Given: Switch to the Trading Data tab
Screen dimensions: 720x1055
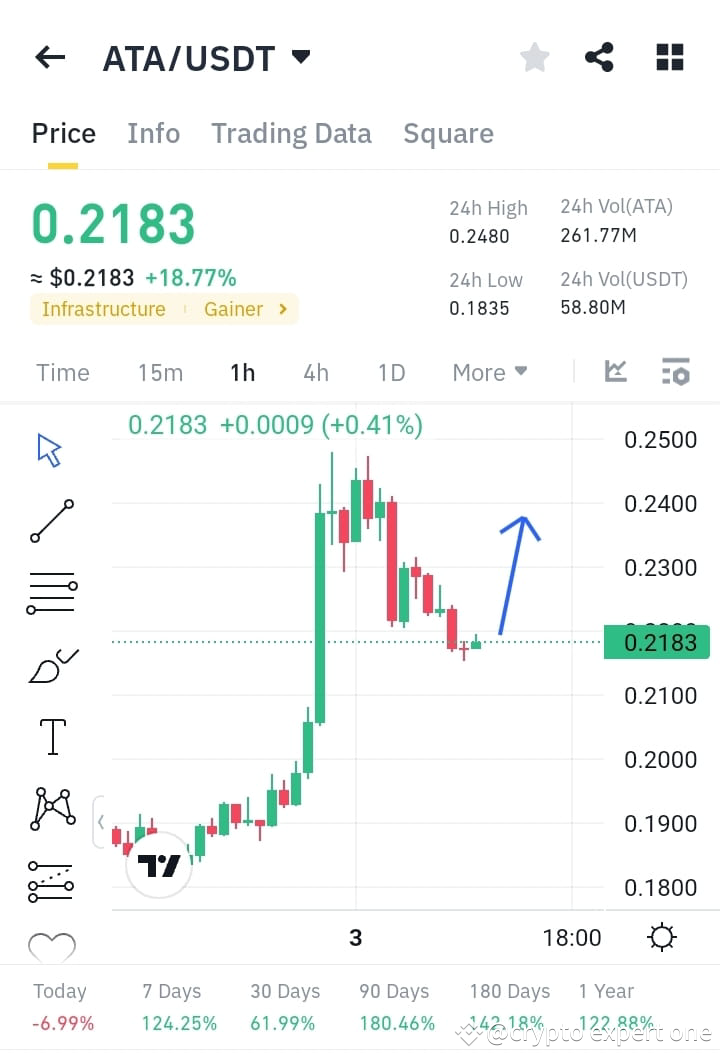Looking at the screenshot, I should 291,133.
